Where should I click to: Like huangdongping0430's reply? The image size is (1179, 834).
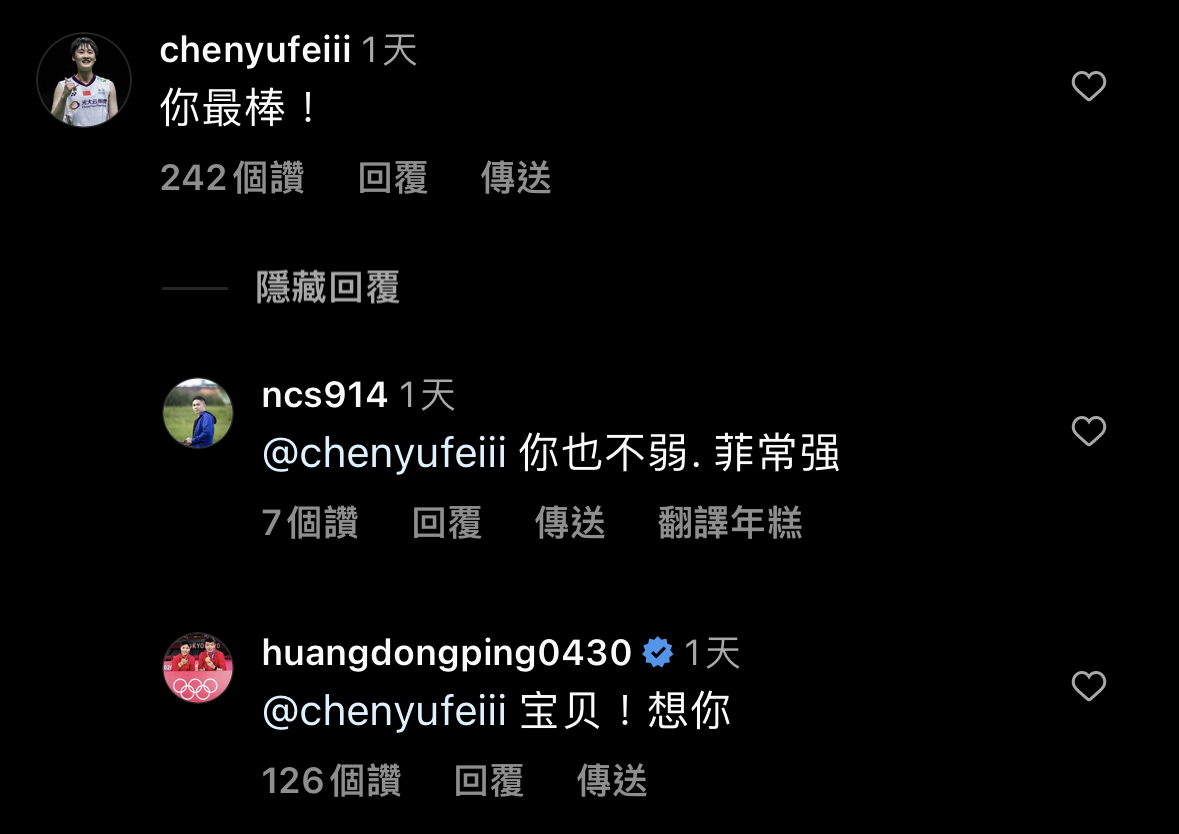tap(1088, 686)
